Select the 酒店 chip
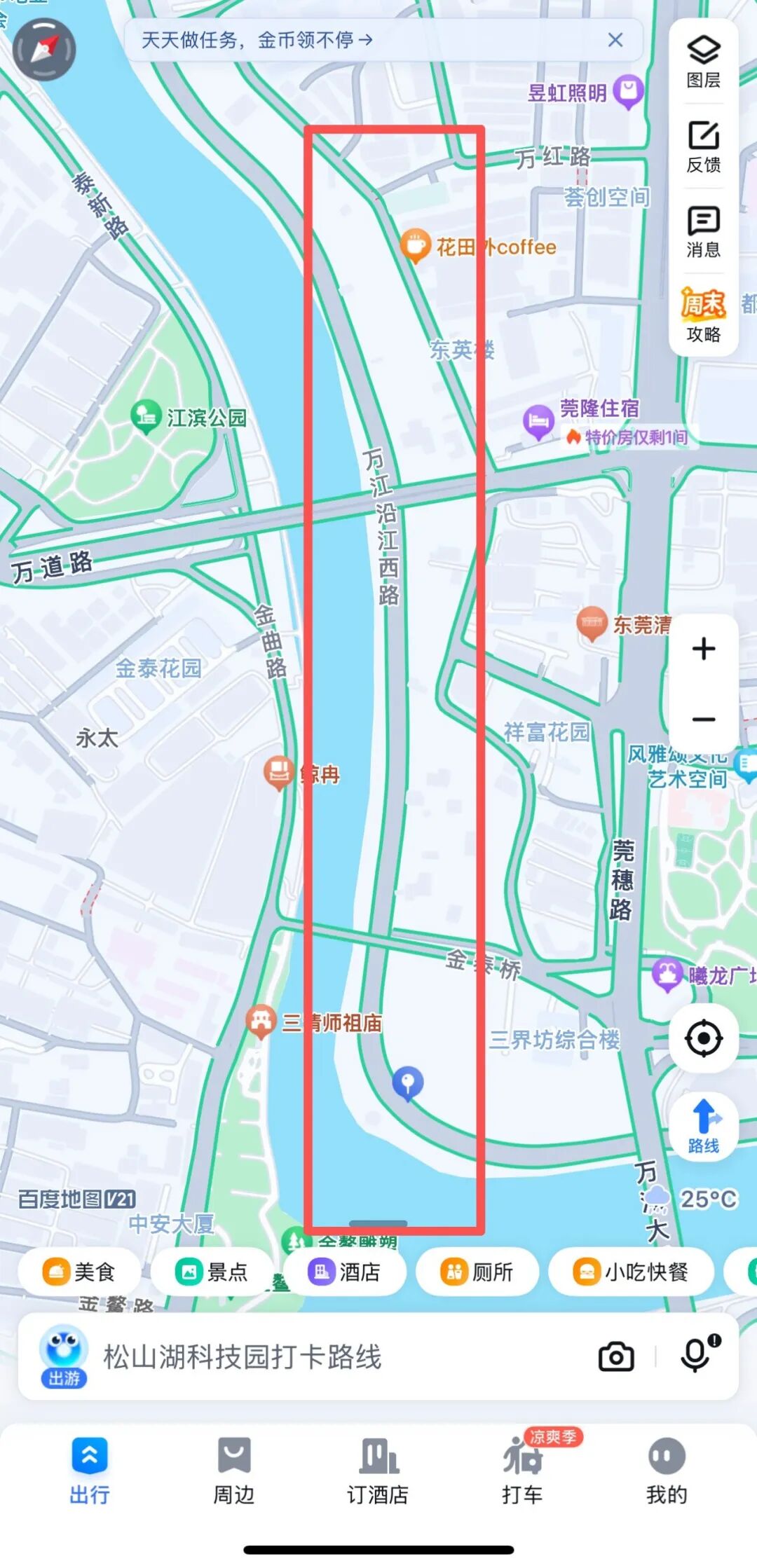The image size is (757, 1568). [344, 1272]
